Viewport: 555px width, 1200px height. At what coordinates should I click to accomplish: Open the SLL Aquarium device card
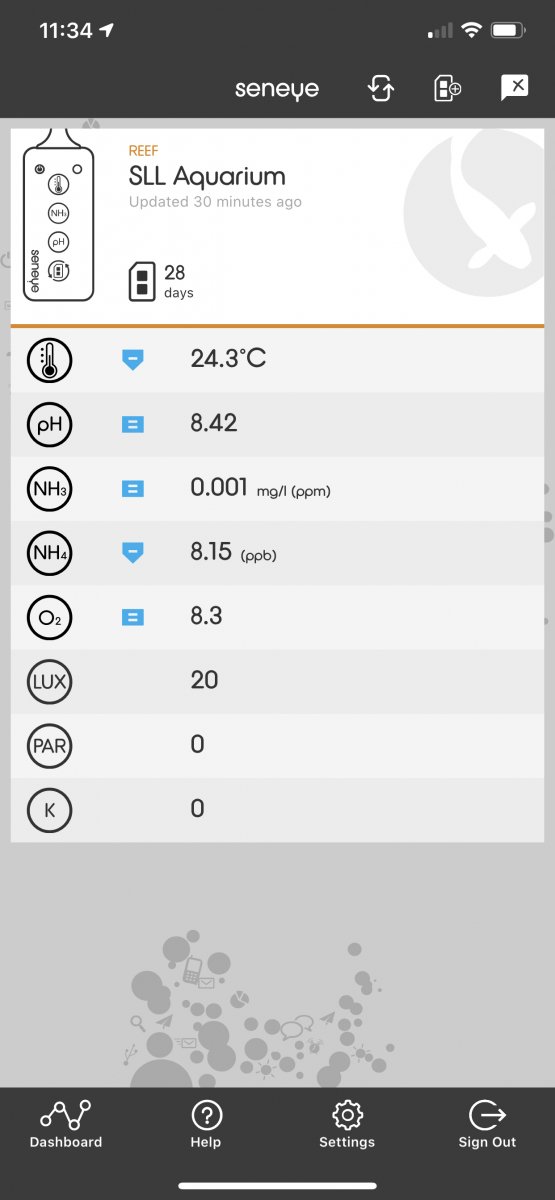click(x=277, y=225)
